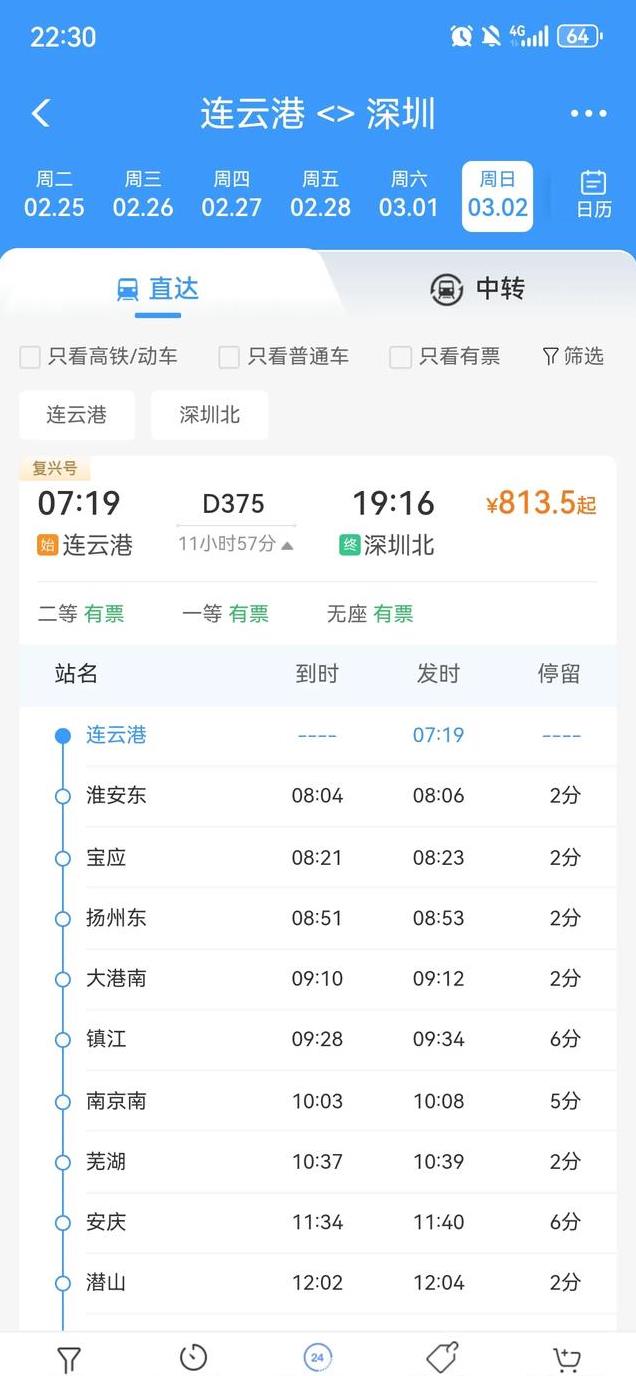Select the date 周二 02.25
The width and height of the screenshot is (636, 1376).
[54, 195]
